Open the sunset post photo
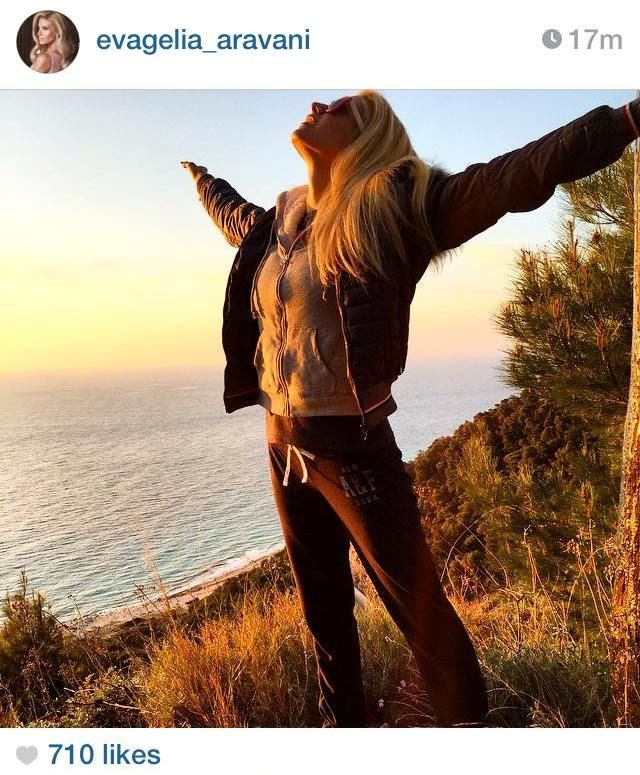The image size is (640, 775). coord(320,408)
